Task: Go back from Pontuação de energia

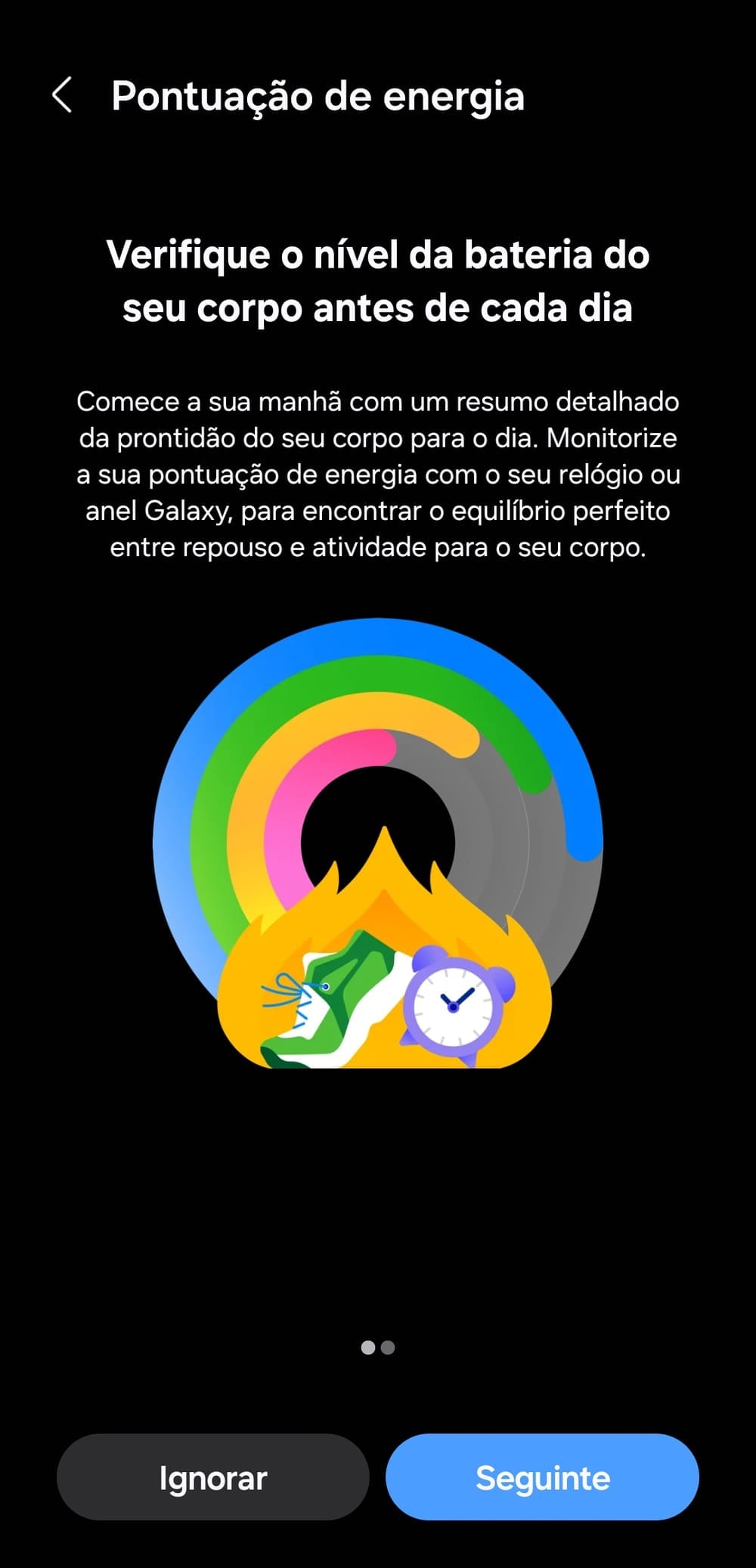Action: click(62, 96)
